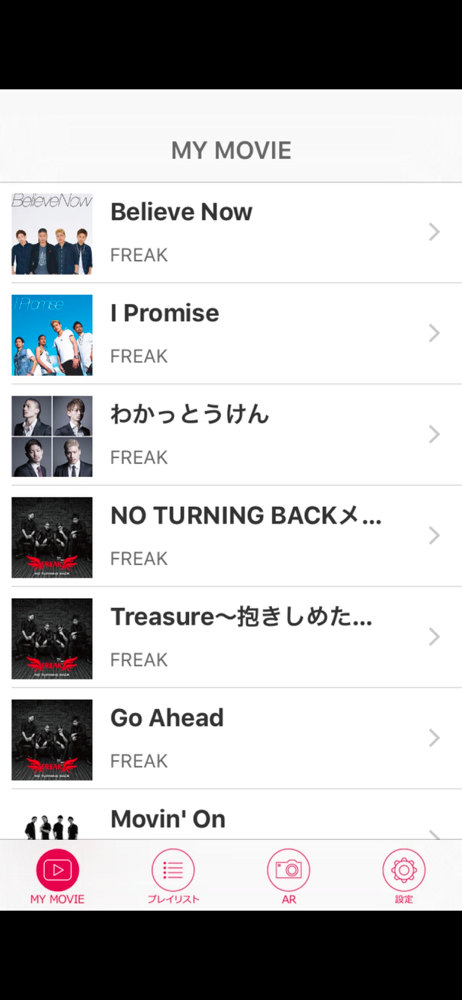
Task: Select the わかっとうけん row
Action: click(x=231, y=435)
